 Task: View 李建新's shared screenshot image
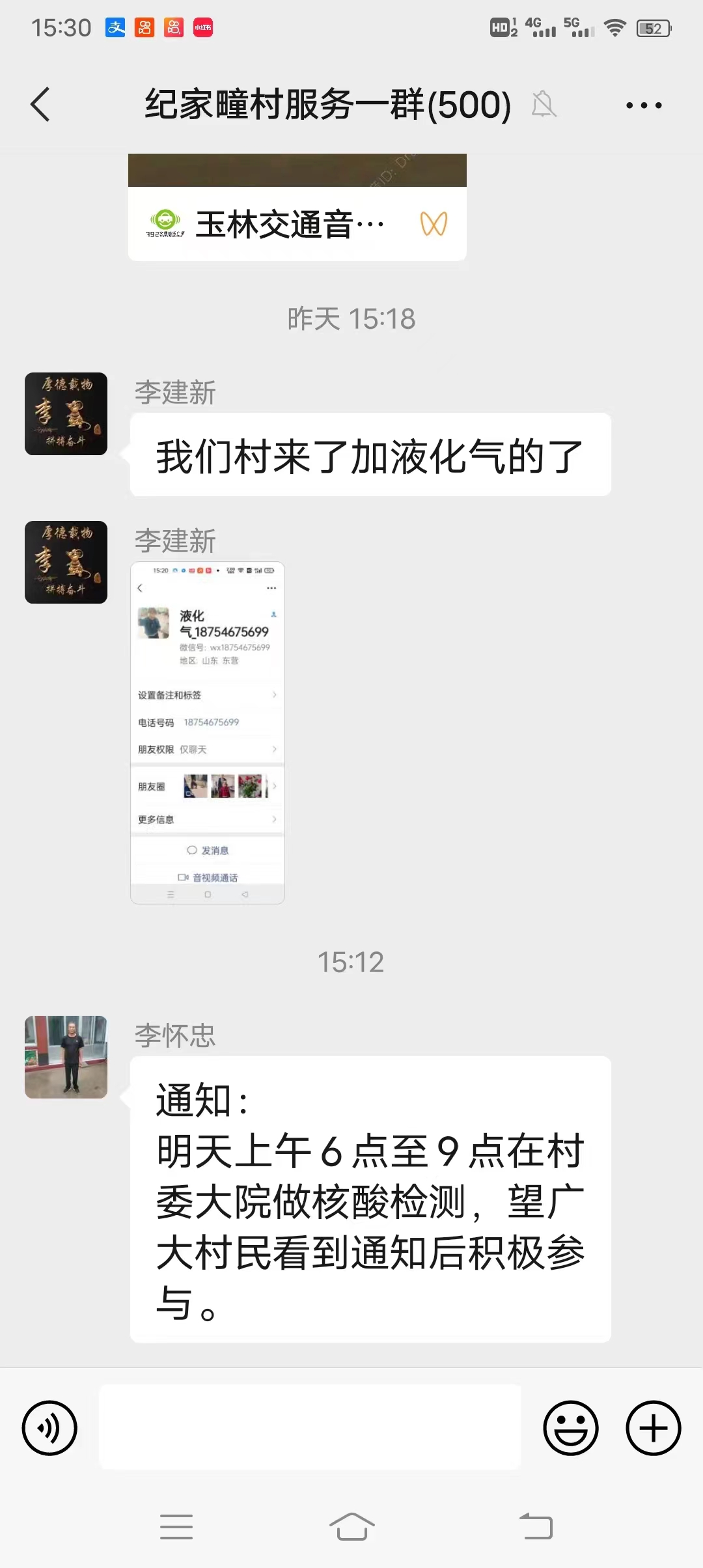pos(208,733)
